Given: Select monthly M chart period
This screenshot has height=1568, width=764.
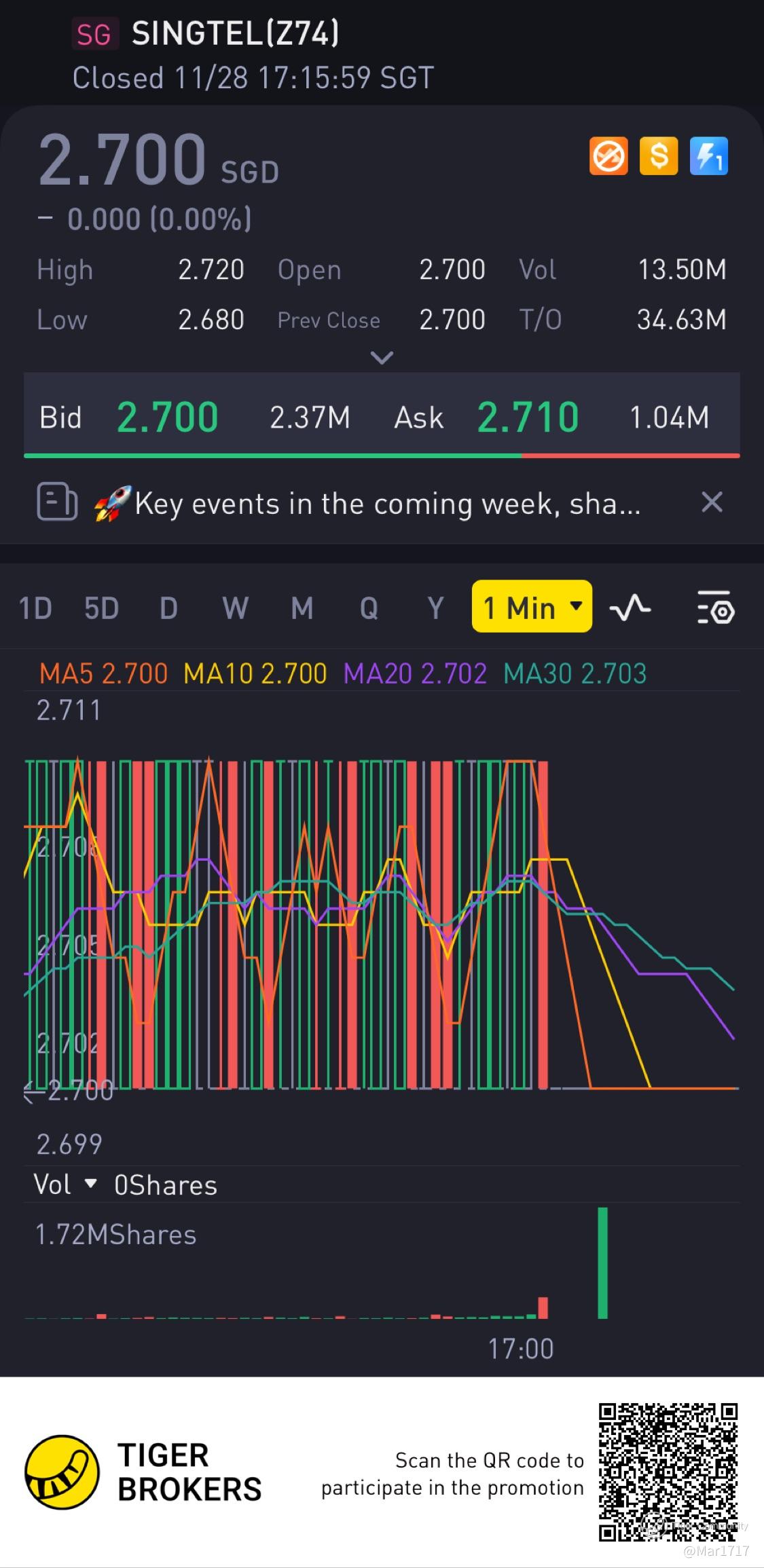Looking at the screenshot, I should coord(302,608).
